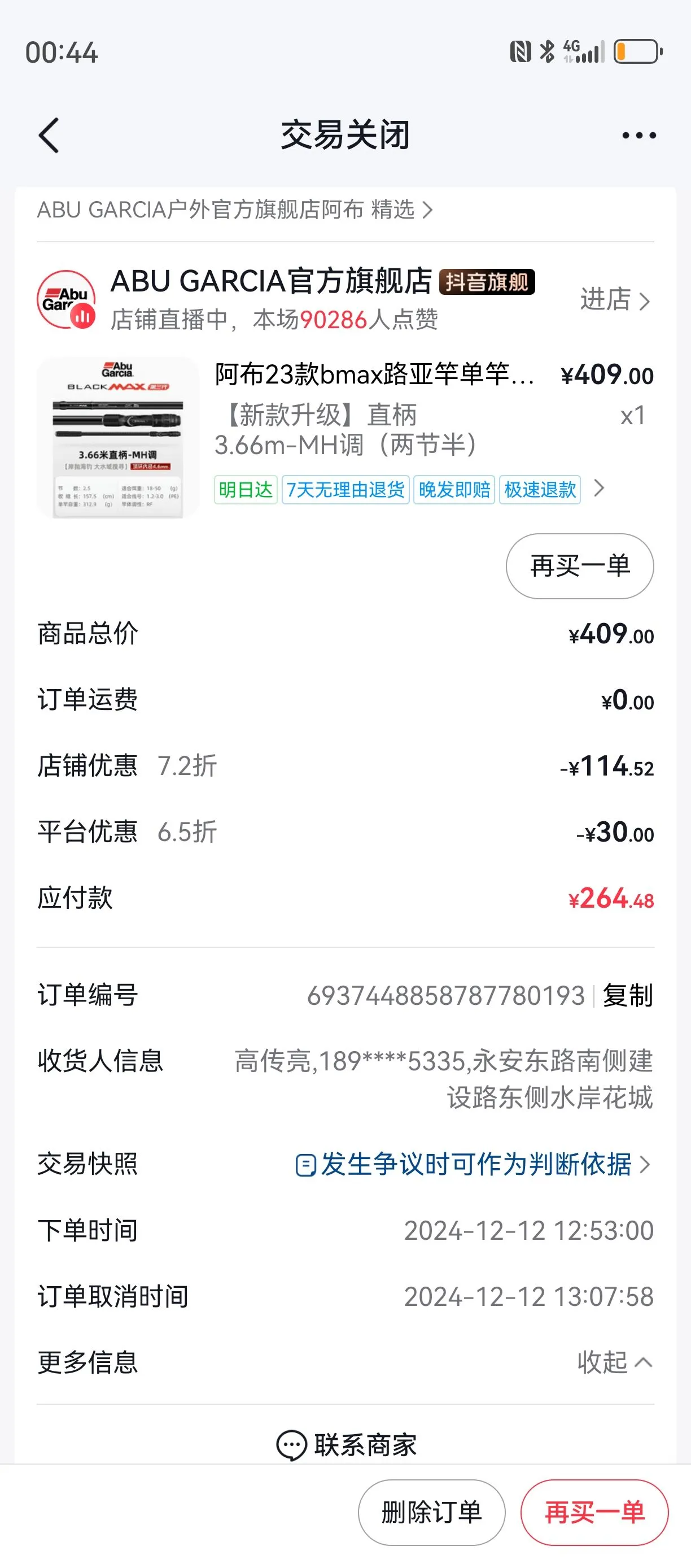The image size is (691, 1568).
Task: Collapse 更多信息 with 收起
Action: [614, 1362]
